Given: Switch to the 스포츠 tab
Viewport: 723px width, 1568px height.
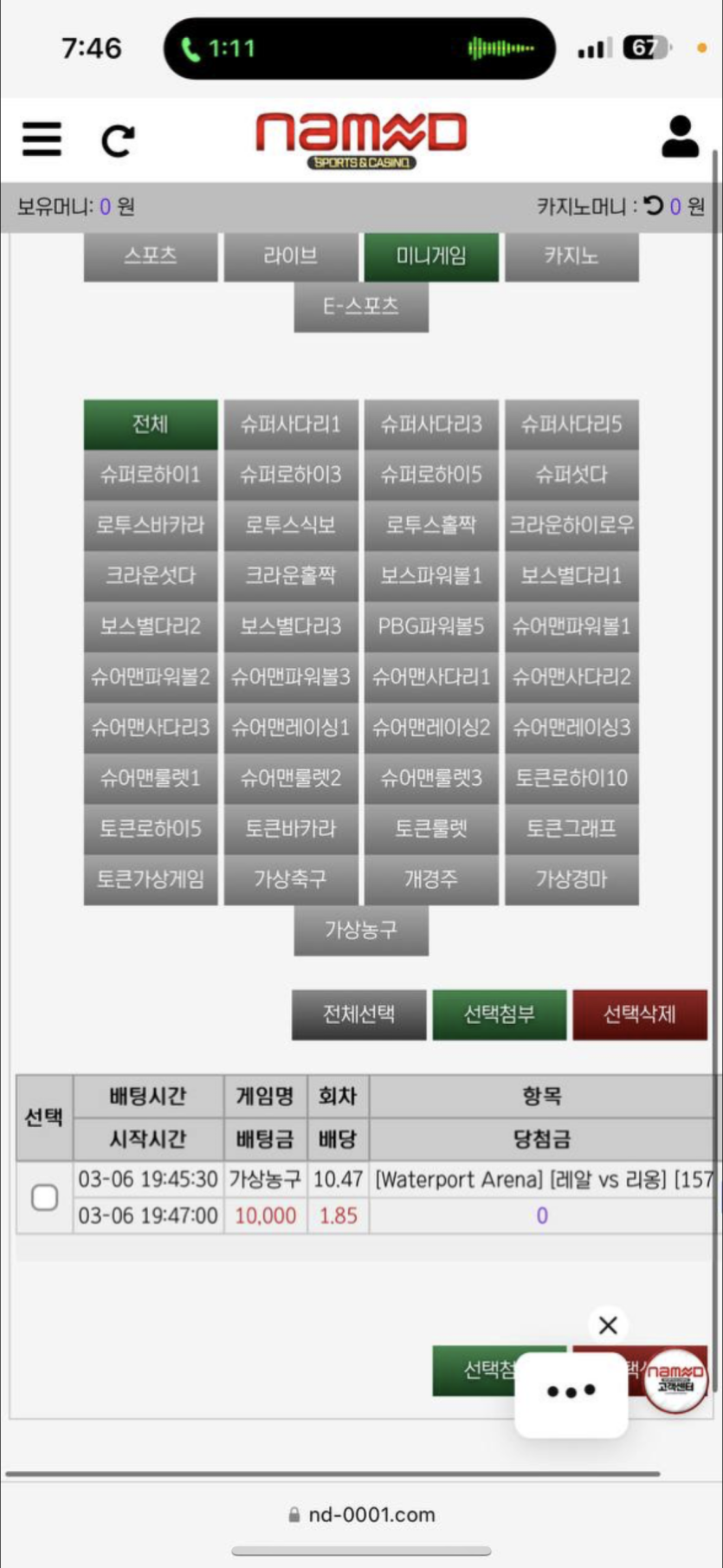Looking at the screenshot, I should point(151,256).
